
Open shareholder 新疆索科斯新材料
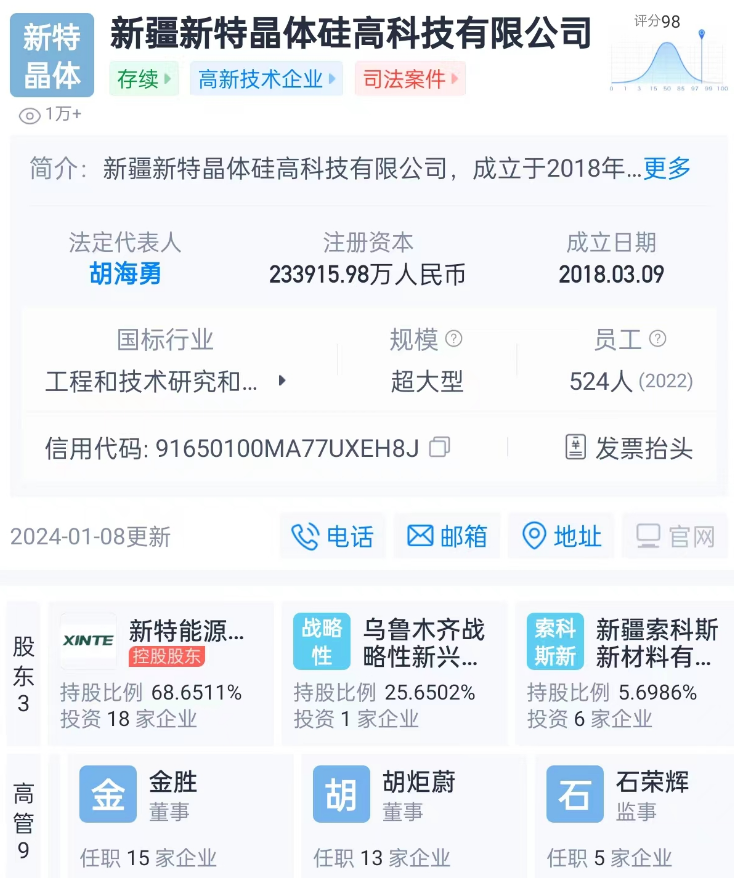coord(625,673)
